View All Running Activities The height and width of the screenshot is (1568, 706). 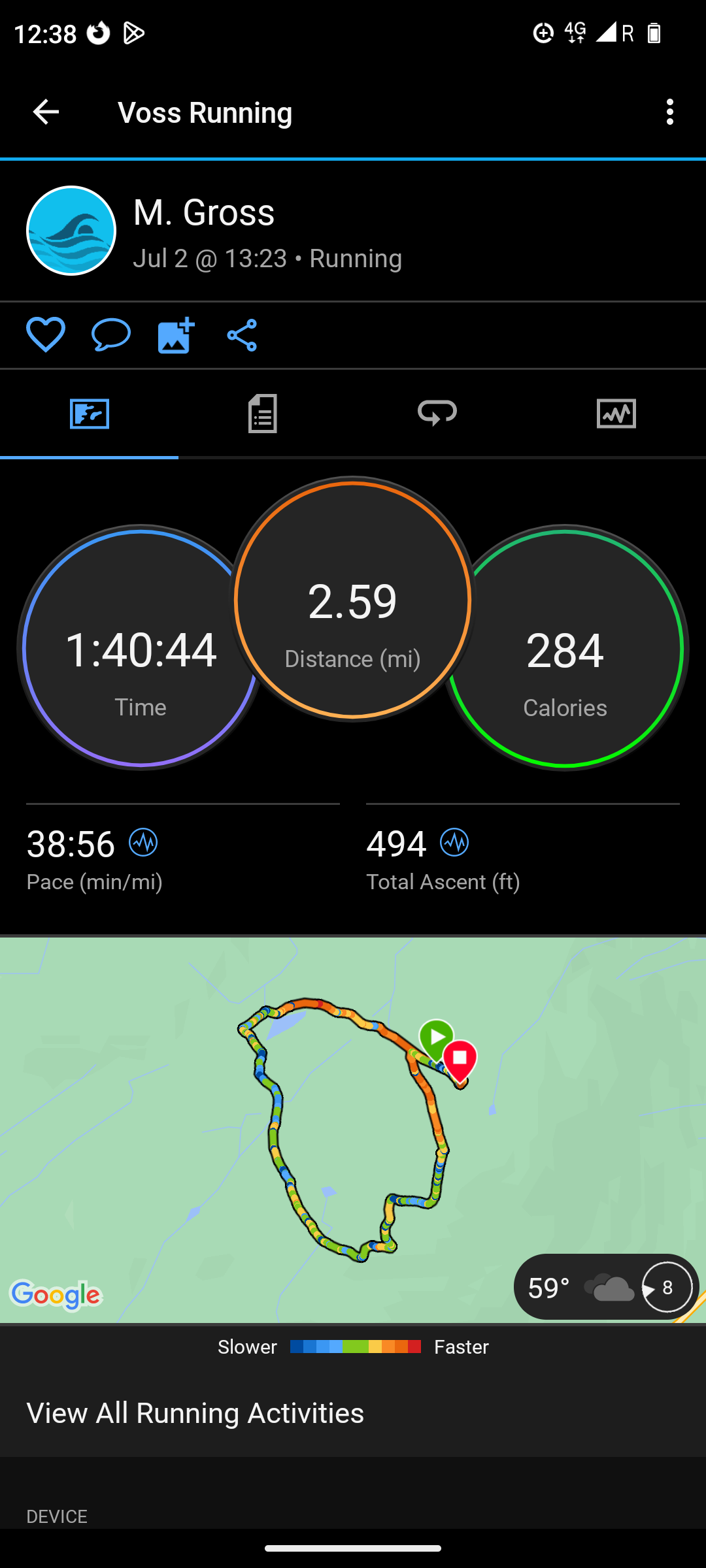[x=195, y=1413]
